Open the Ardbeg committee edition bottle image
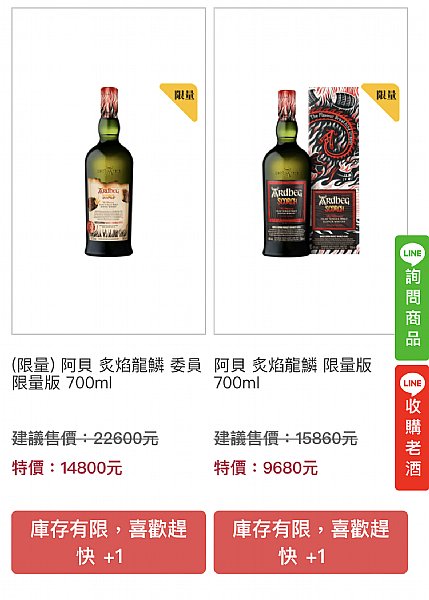The width and height of the screenshot is (429, 600). tap(109, 171)
